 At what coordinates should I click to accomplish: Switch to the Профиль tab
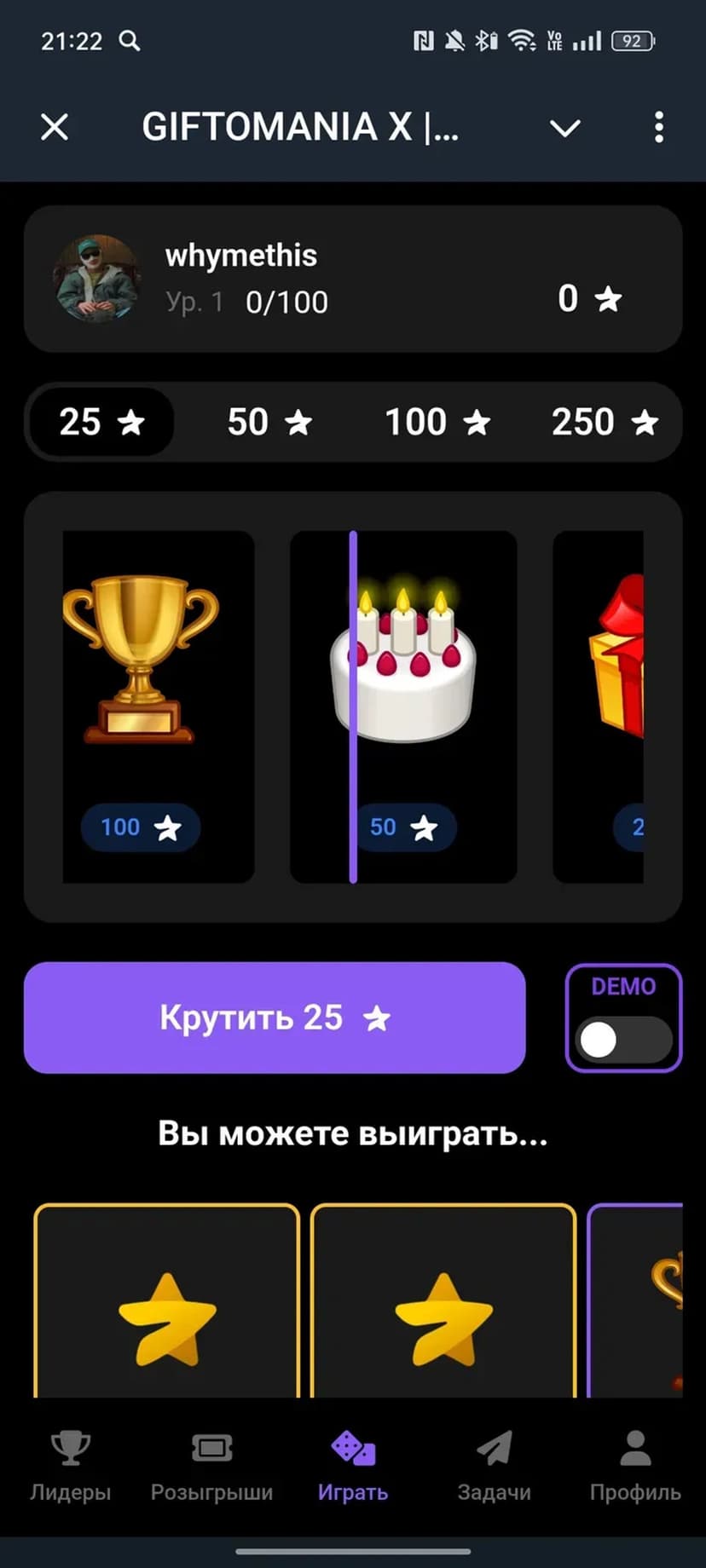tap(635, 1466)
